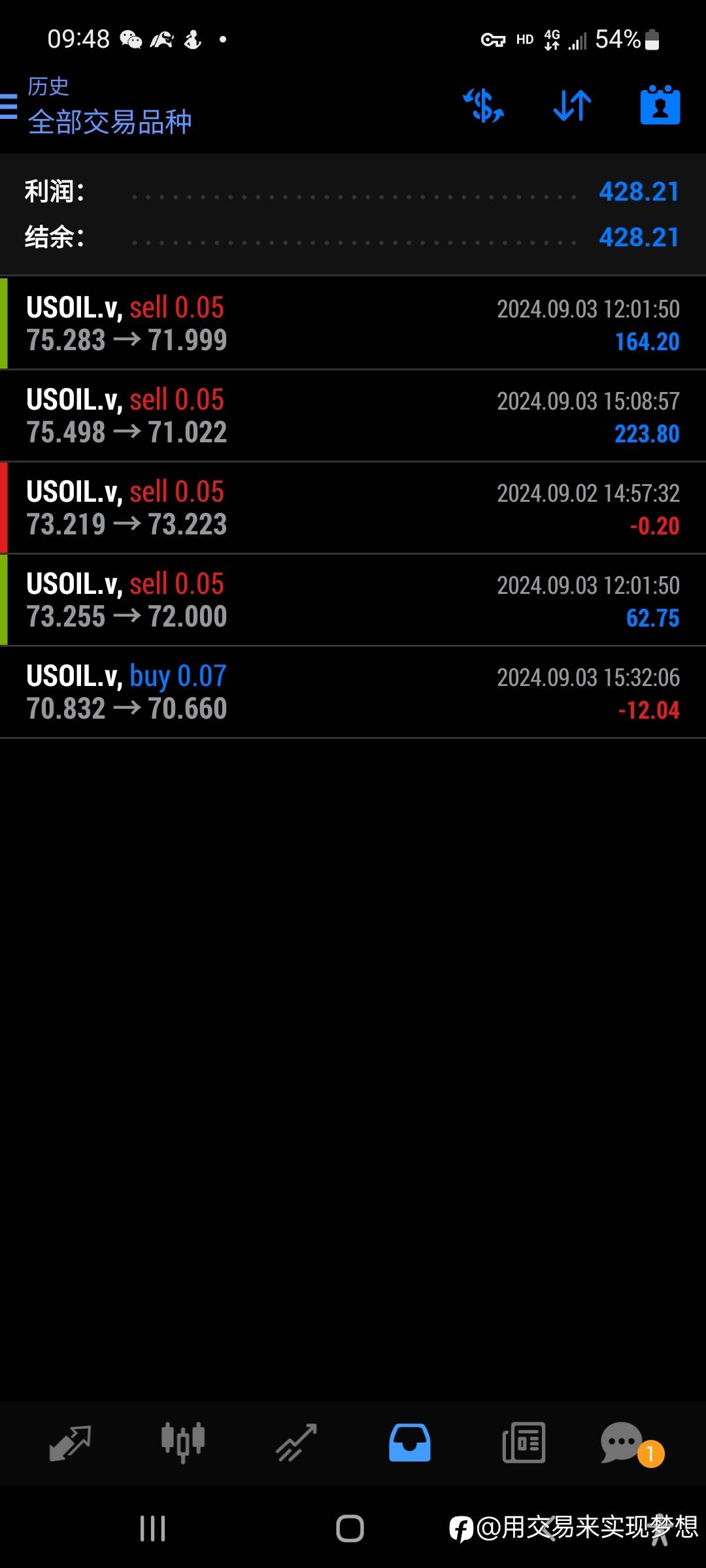The width and height of the screenshot is (706, 1568).
Task: Open the calendar date range picker
Action: [x=660, y=106]
